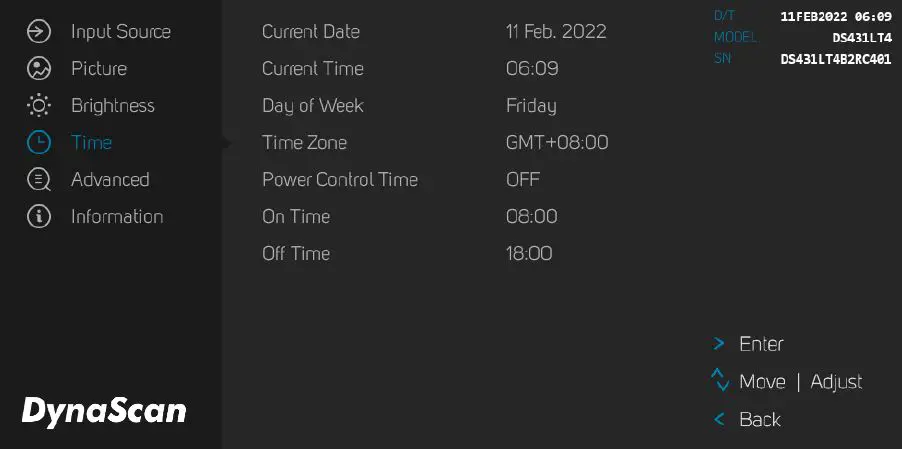Adjust the On Time setting
The height and width of the screenshot is (449, 902).
click(x=296, y=217)
